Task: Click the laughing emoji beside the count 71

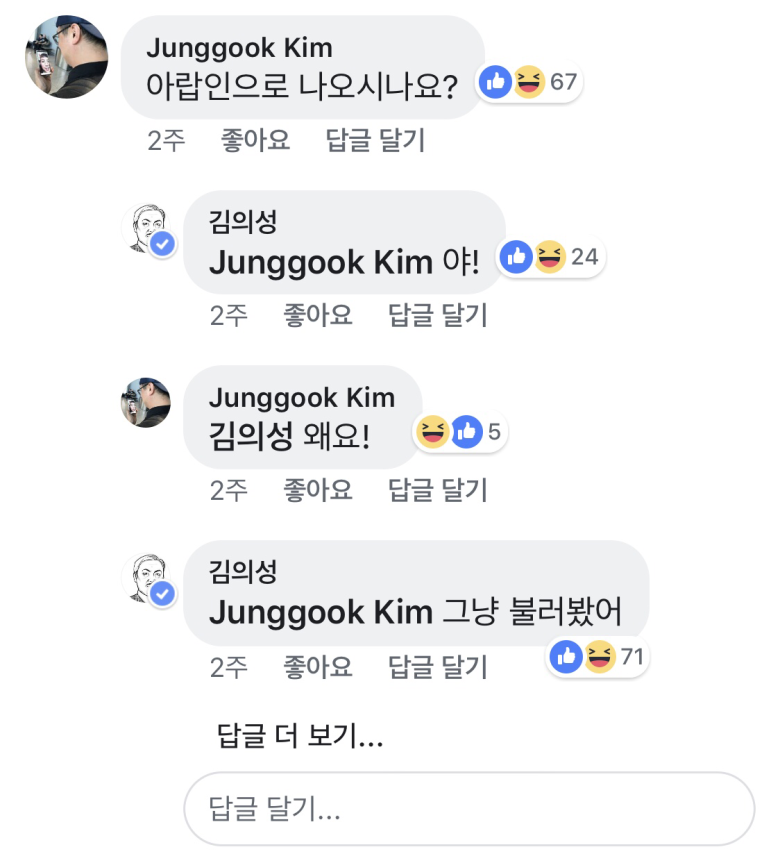Action: click(x=600, y=657)
